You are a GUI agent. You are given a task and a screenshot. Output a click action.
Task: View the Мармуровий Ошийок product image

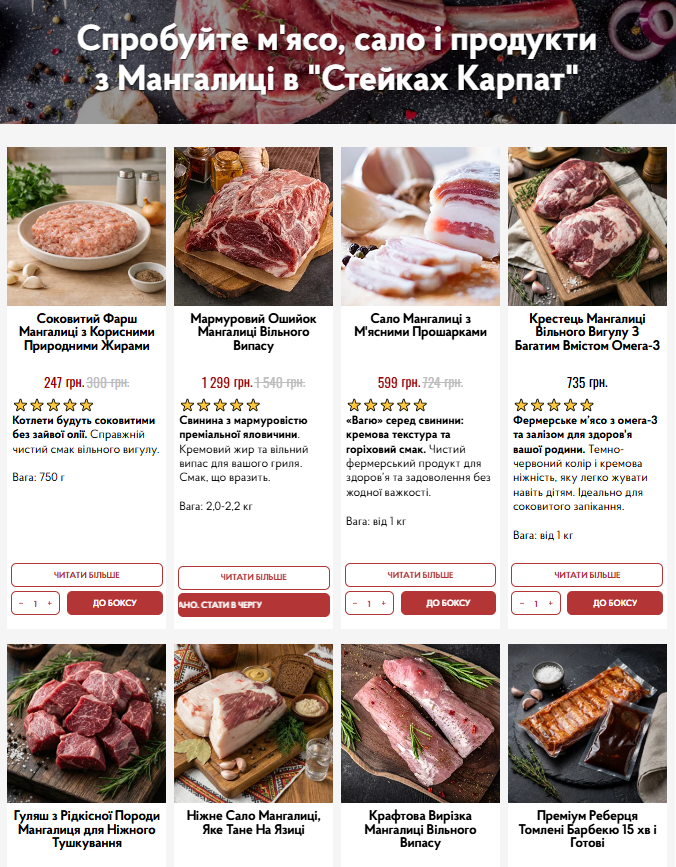pyautogui.click(x=254, y=226)
